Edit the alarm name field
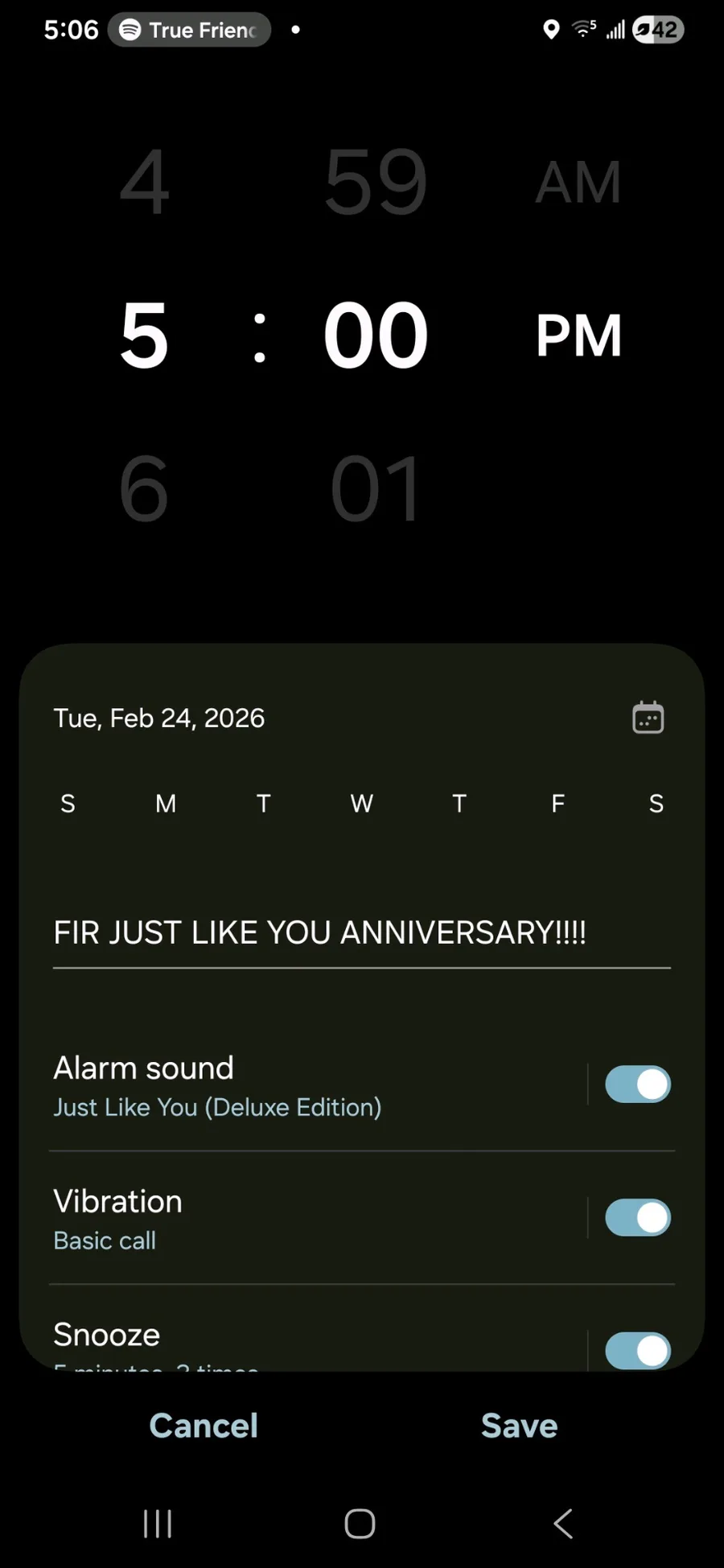 click(x=361, y=933)
